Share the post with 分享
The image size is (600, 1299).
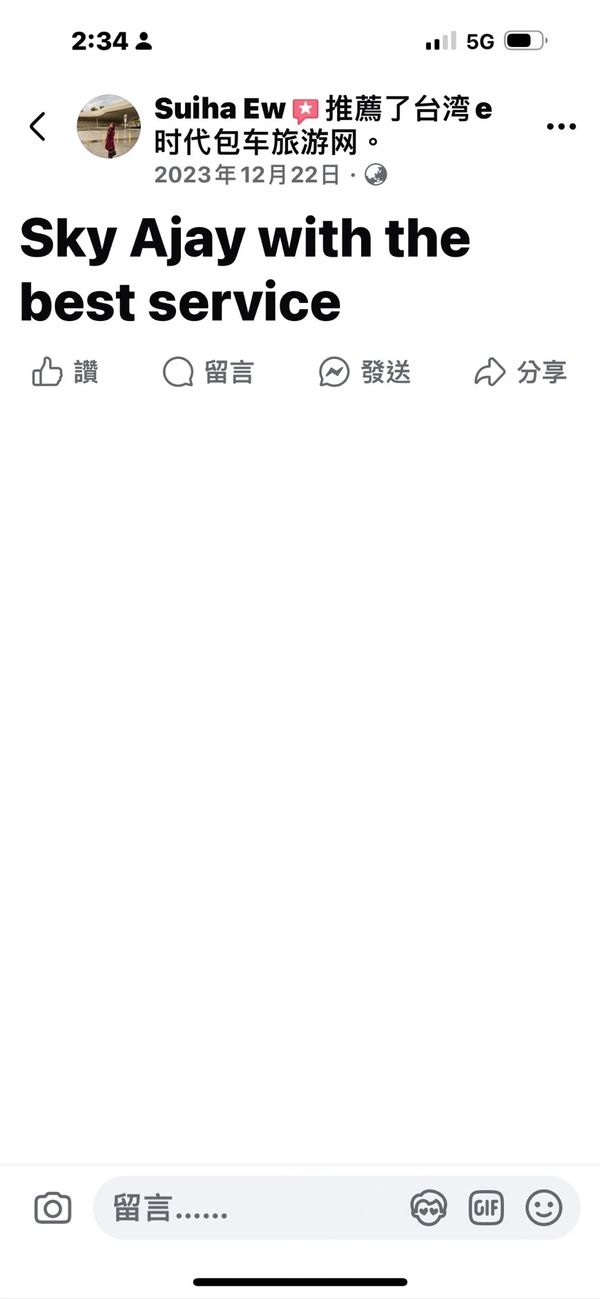pos(520,373)
